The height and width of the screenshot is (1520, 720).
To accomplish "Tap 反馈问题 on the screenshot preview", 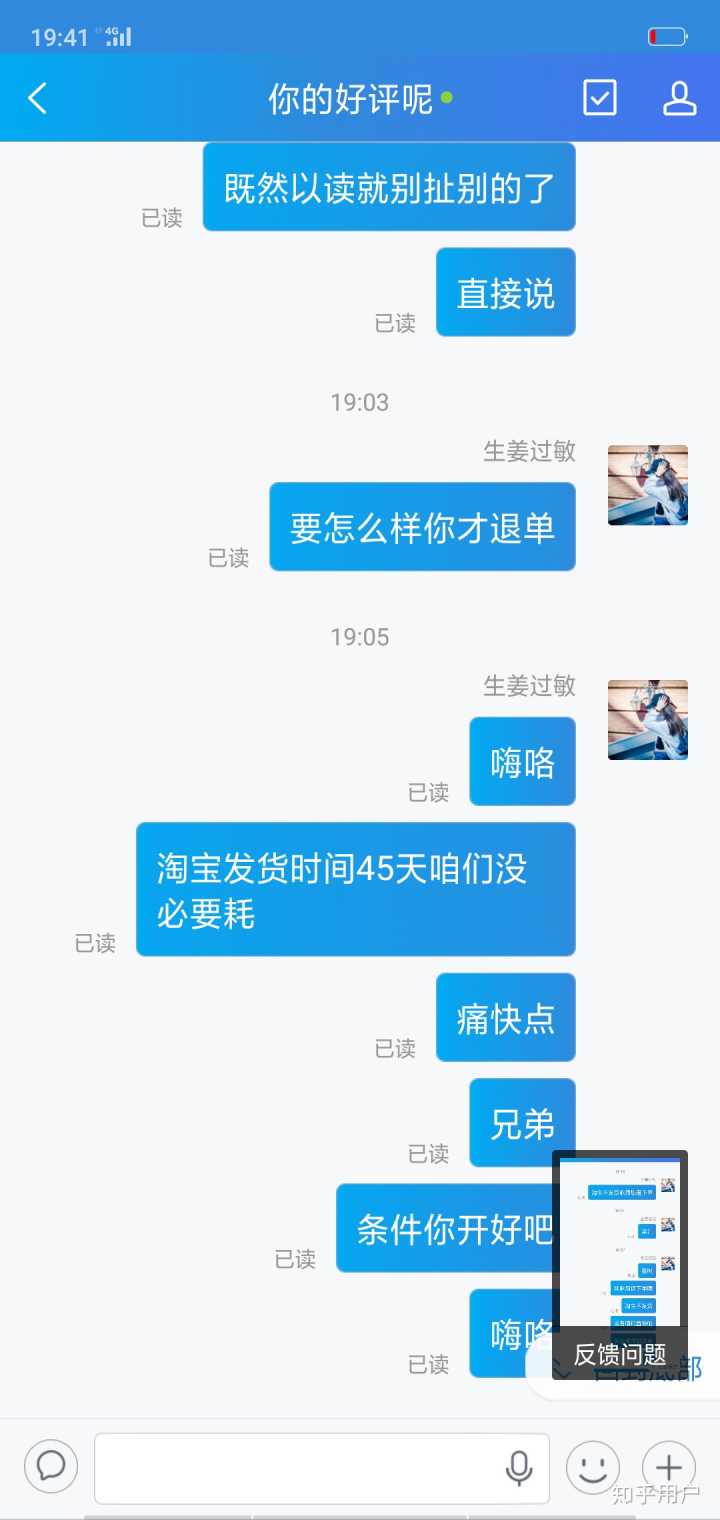I will (620, 1355).
